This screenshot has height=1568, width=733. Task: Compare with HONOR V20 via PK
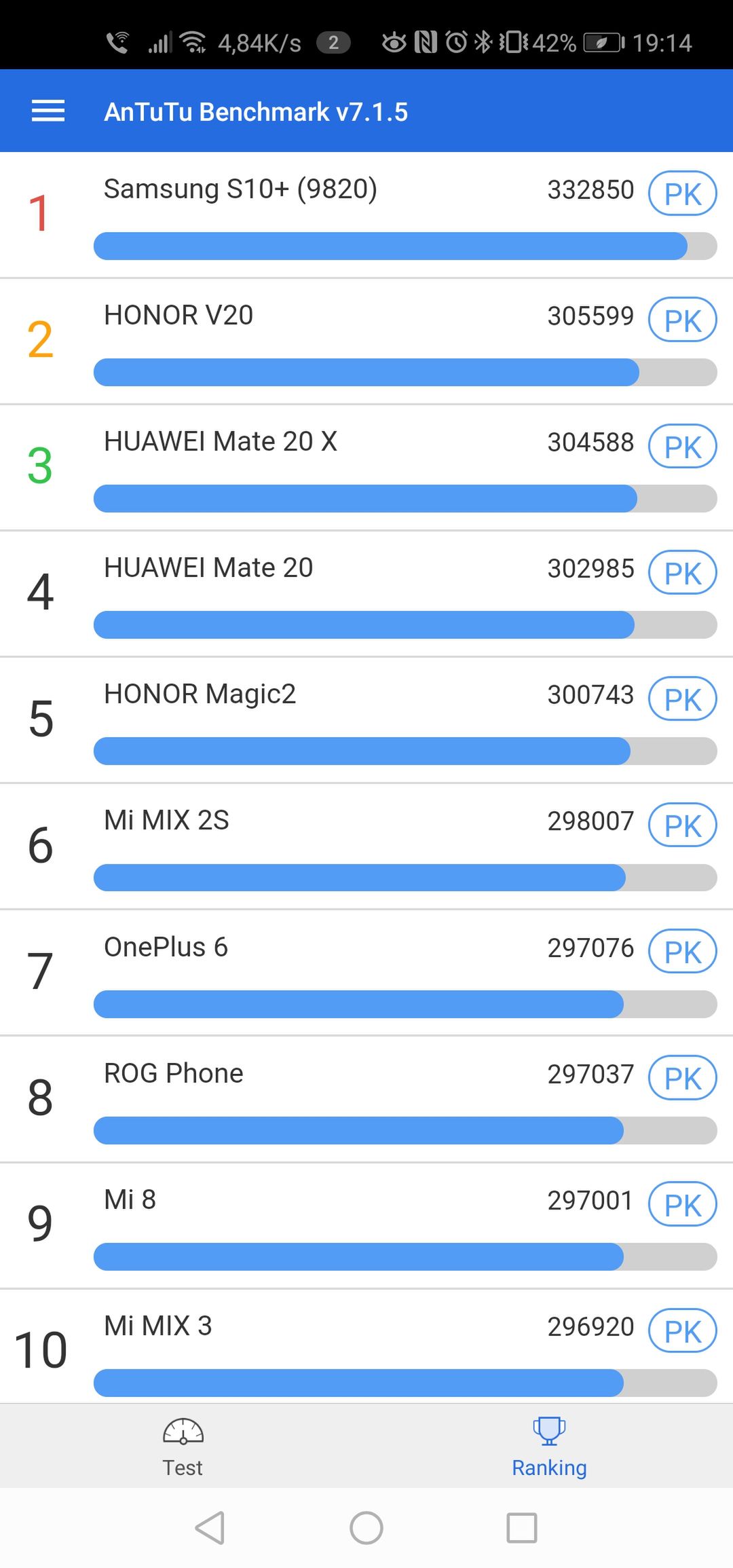pyautogui.click(x=683, y=320)
